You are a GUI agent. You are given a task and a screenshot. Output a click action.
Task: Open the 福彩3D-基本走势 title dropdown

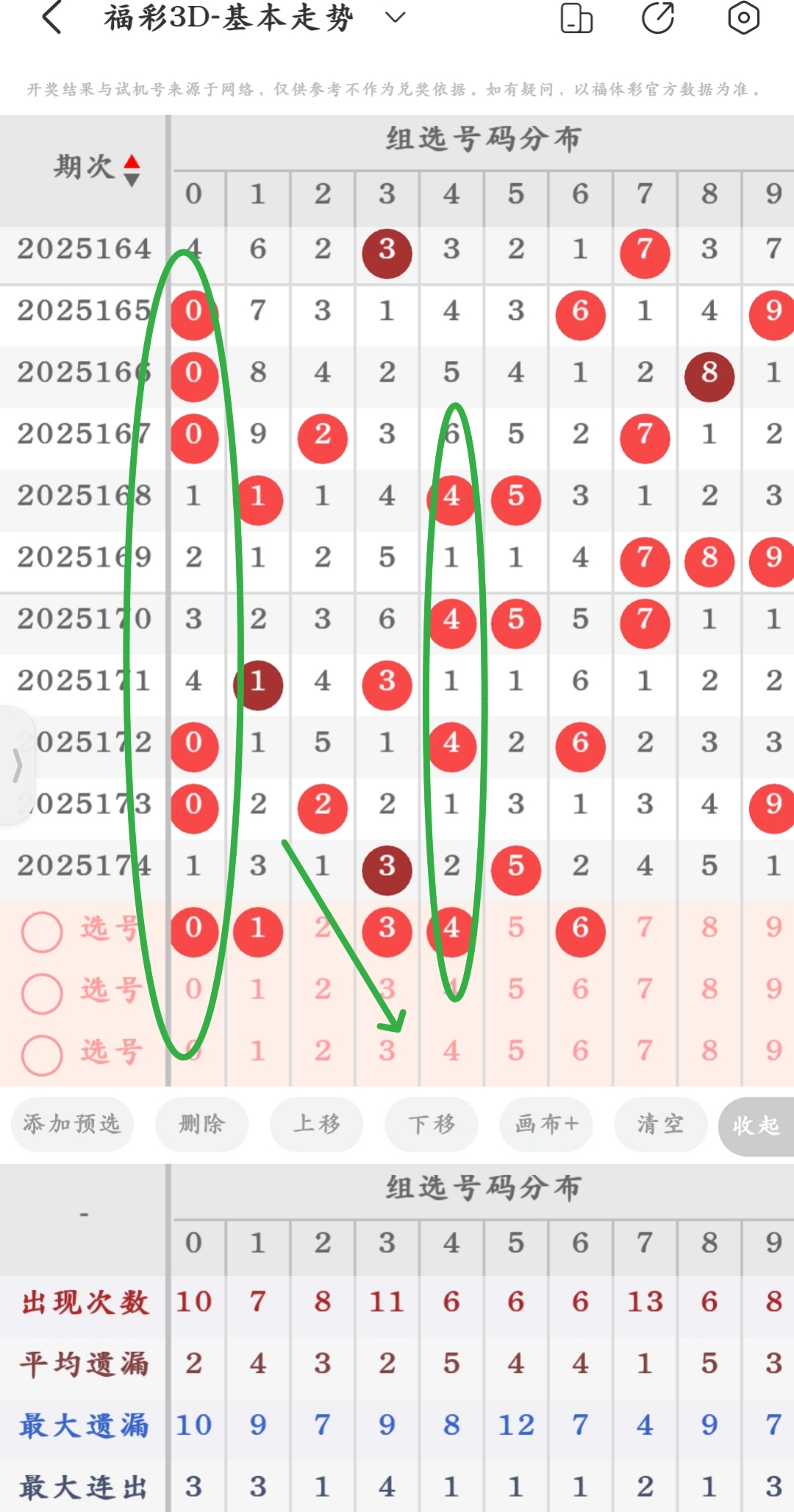pyautogui.click(x=394, y=18)
